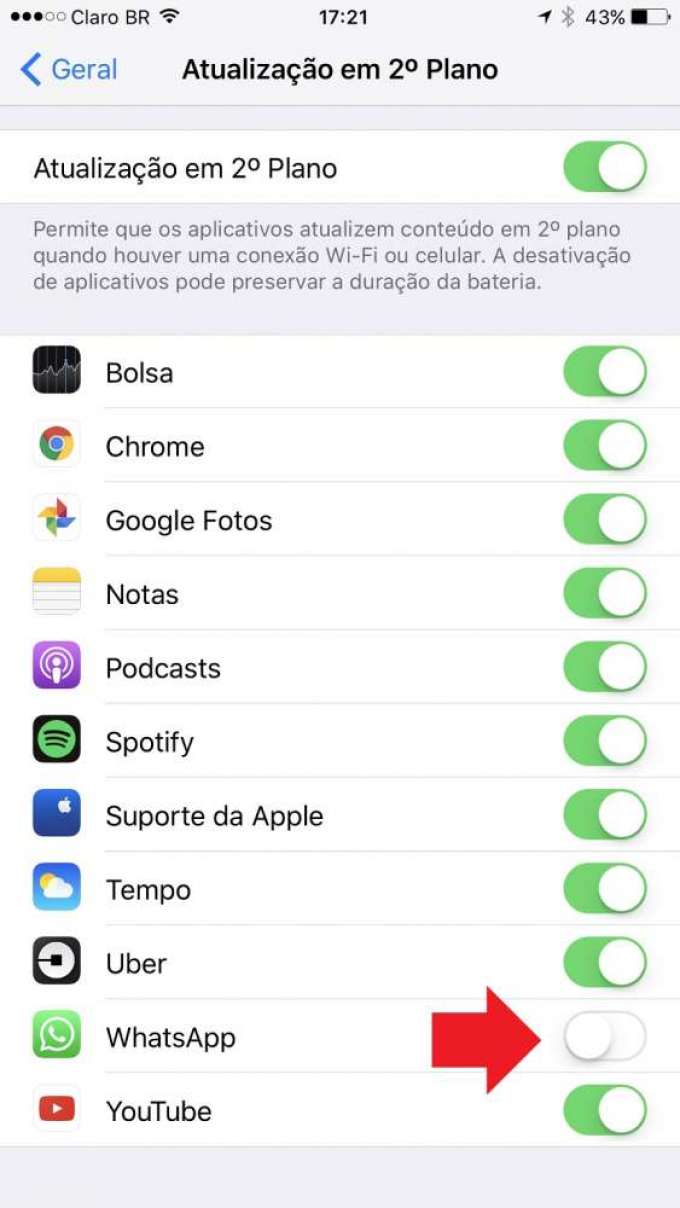Turn off the Spotify switch
Screen dimensions: 680x1208
click(x=604, y=742)
